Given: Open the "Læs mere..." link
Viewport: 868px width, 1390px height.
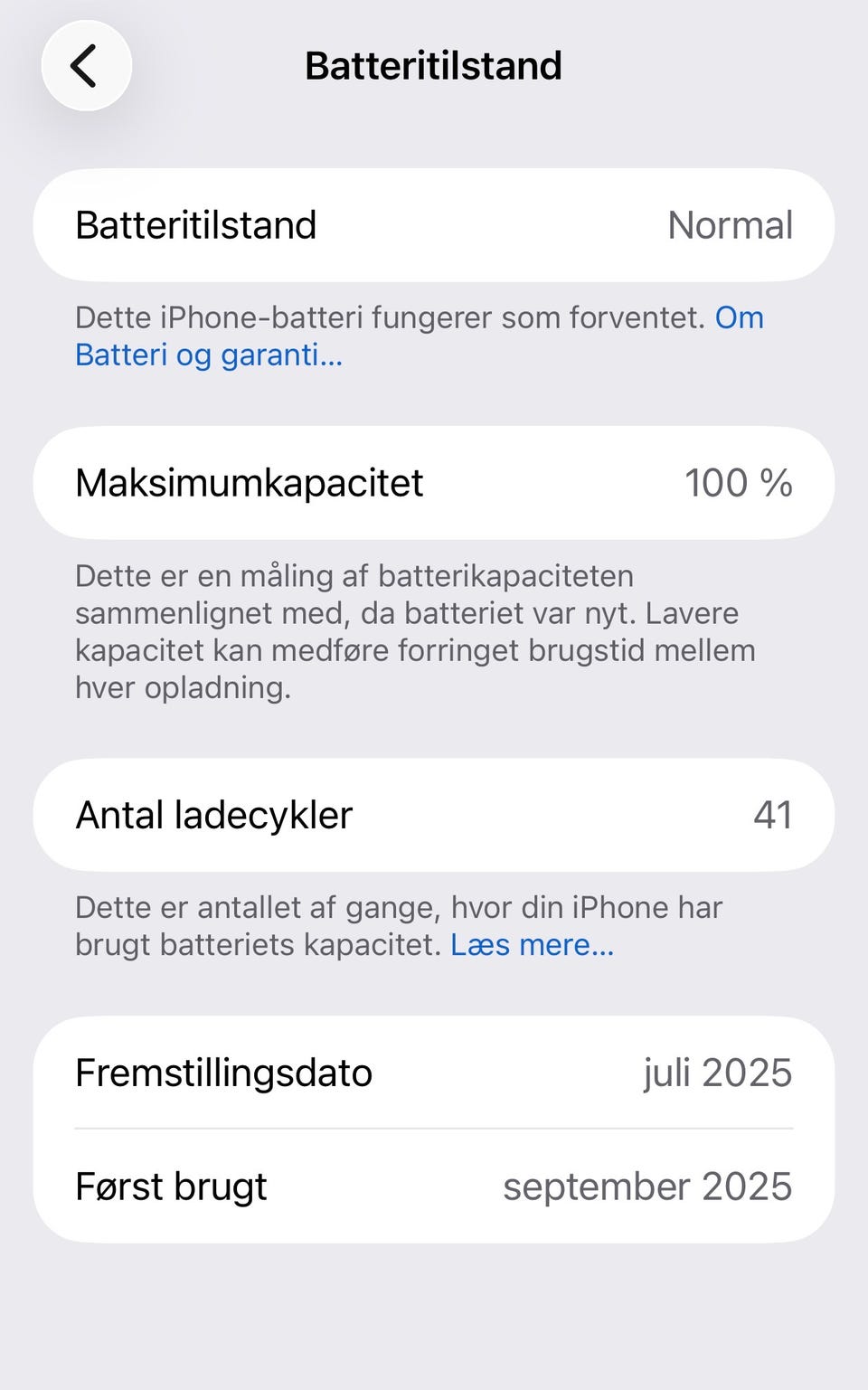Looking at the screenshot, I should (x=533, y=944).
